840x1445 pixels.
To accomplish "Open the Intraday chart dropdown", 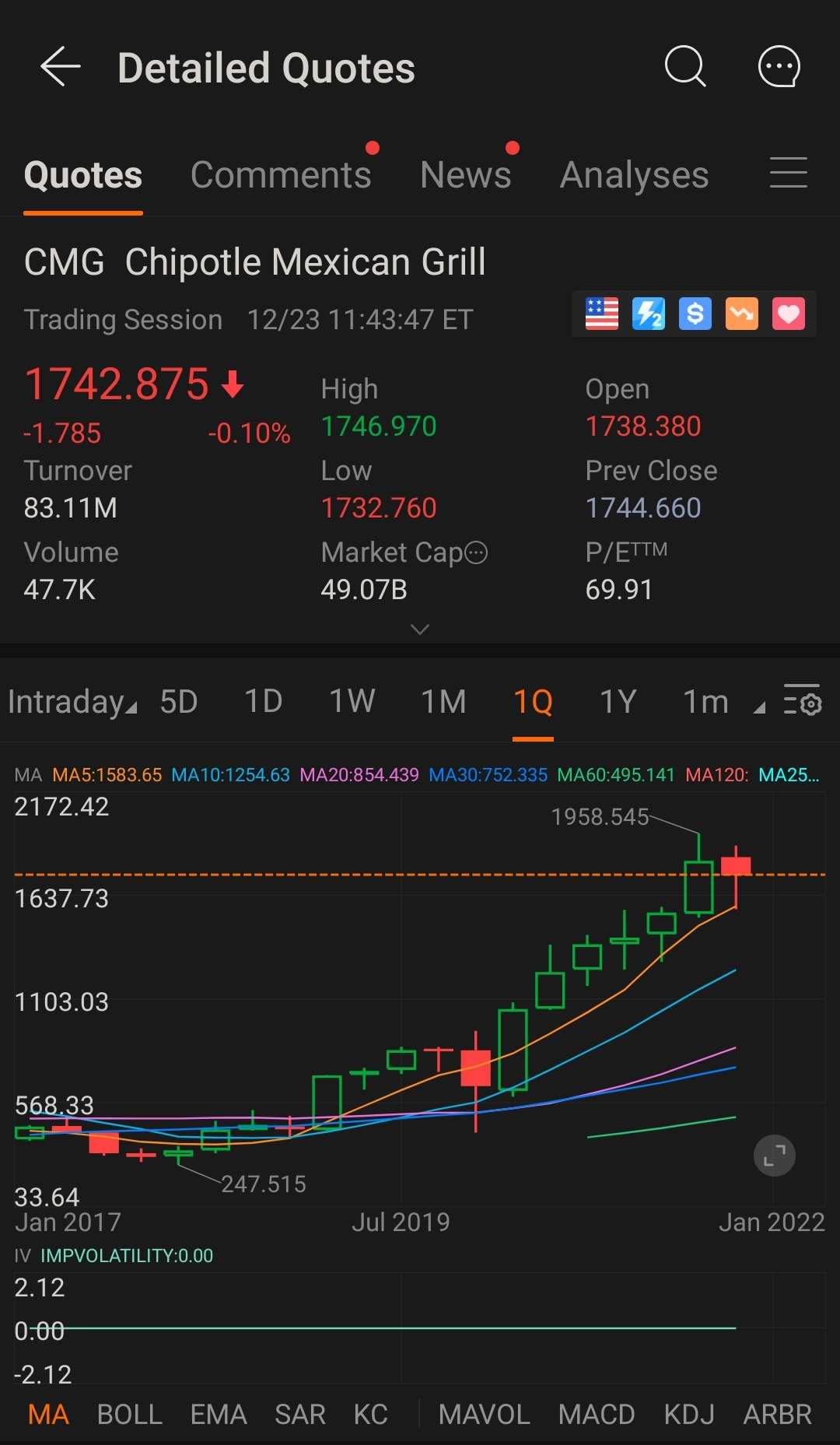I will click(x=72, y=702).
